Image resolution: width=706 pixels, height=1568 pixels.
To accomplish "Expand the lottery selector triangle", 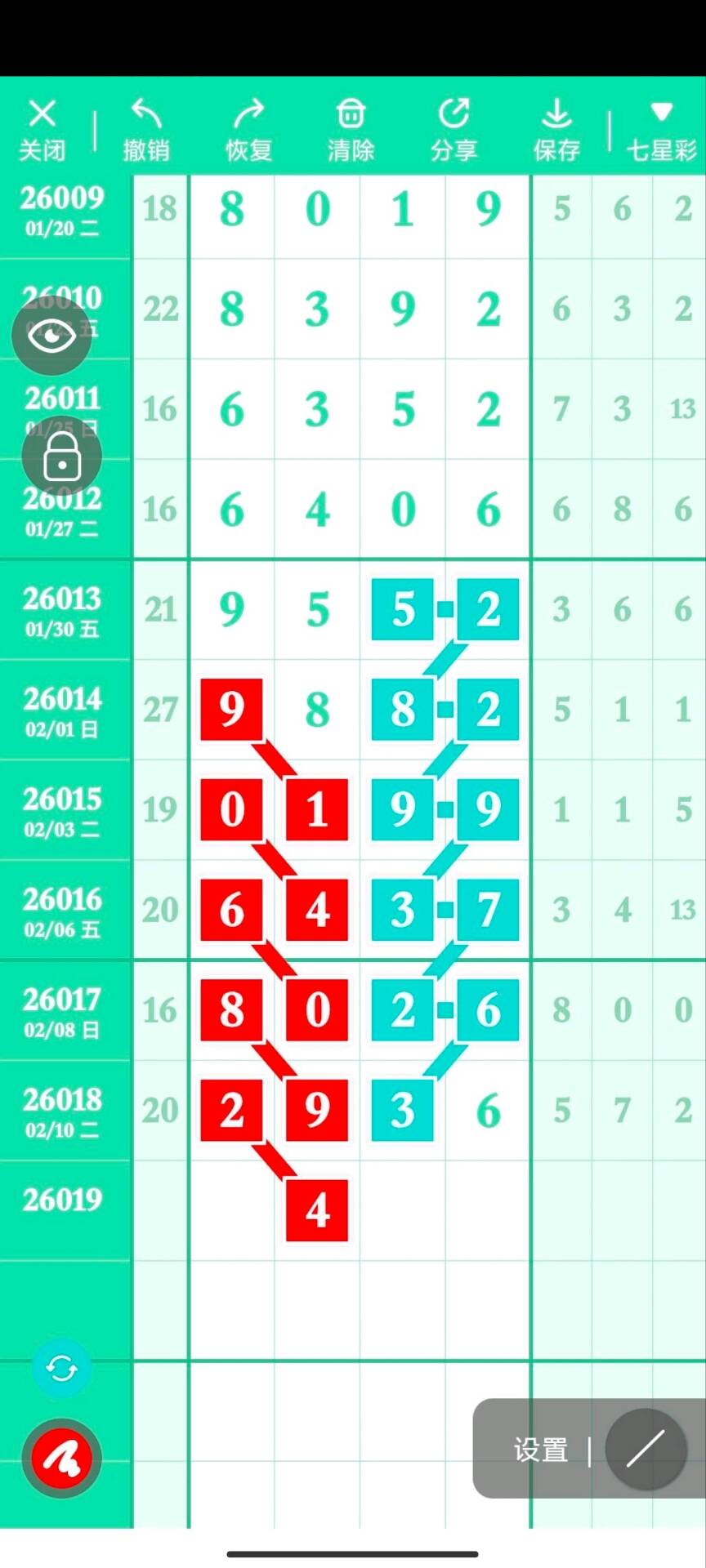I will 660,112.
